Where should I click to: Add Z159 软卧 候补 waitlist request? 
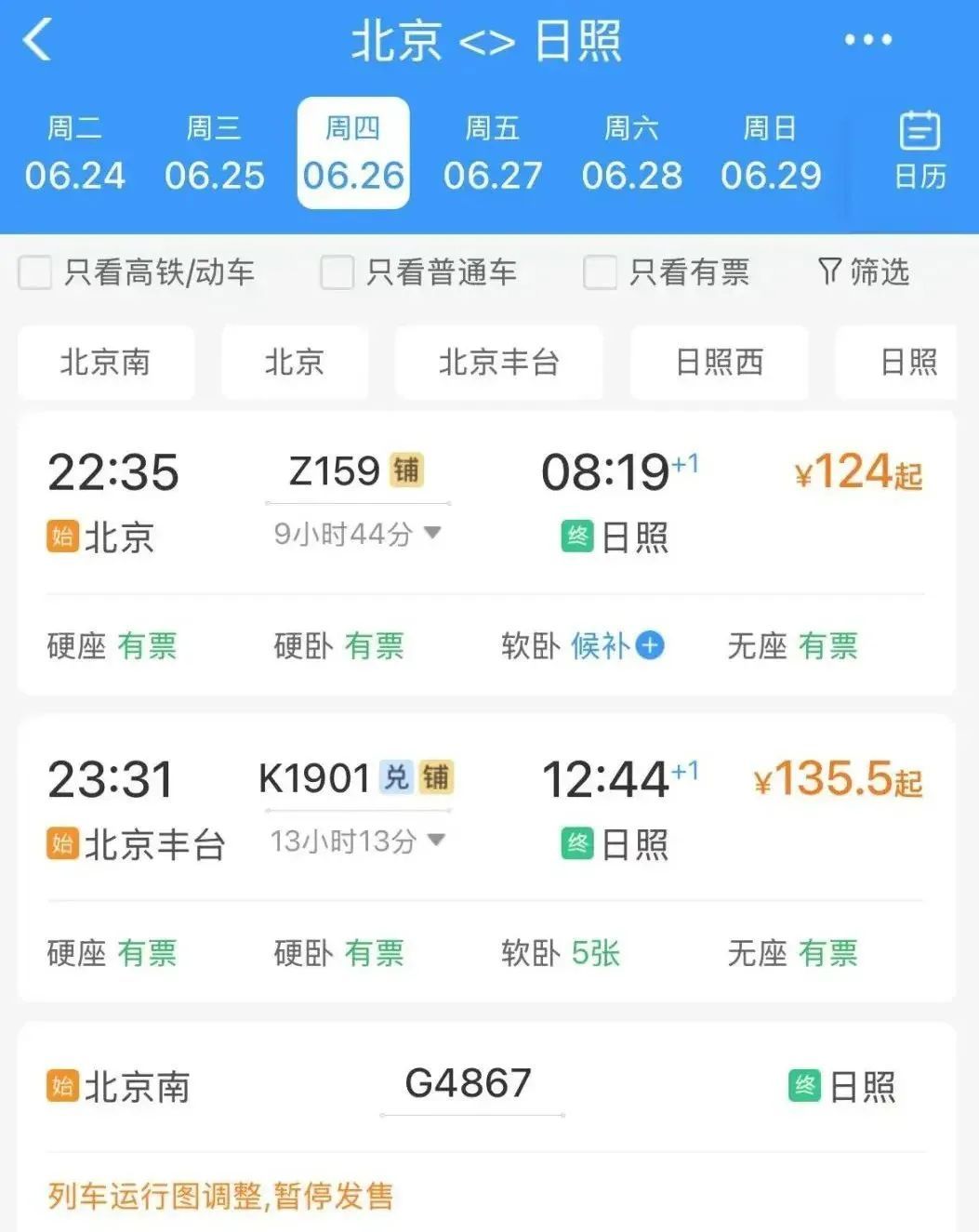(x=650, y=645)
